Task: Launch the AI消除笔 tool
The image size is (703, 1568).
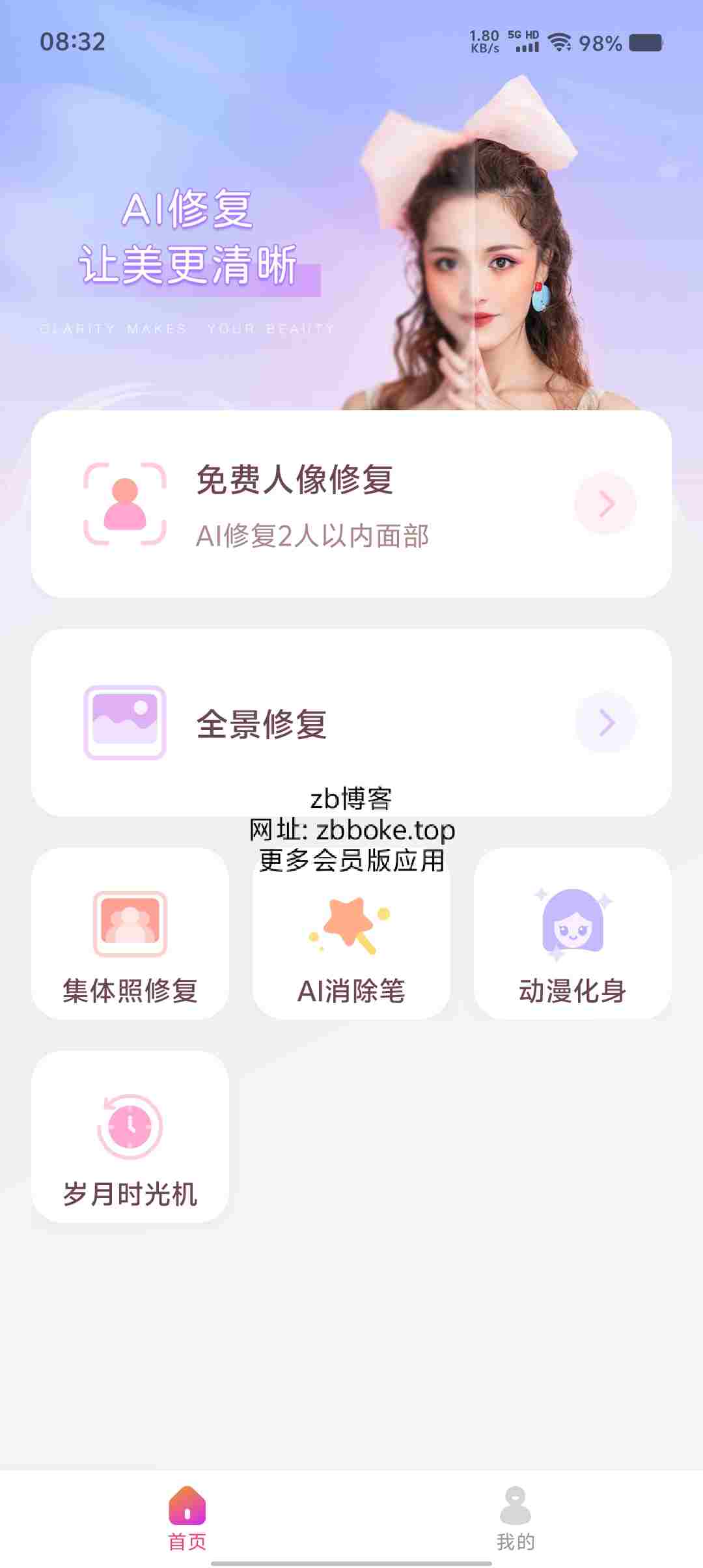Action: click(351, 934)
